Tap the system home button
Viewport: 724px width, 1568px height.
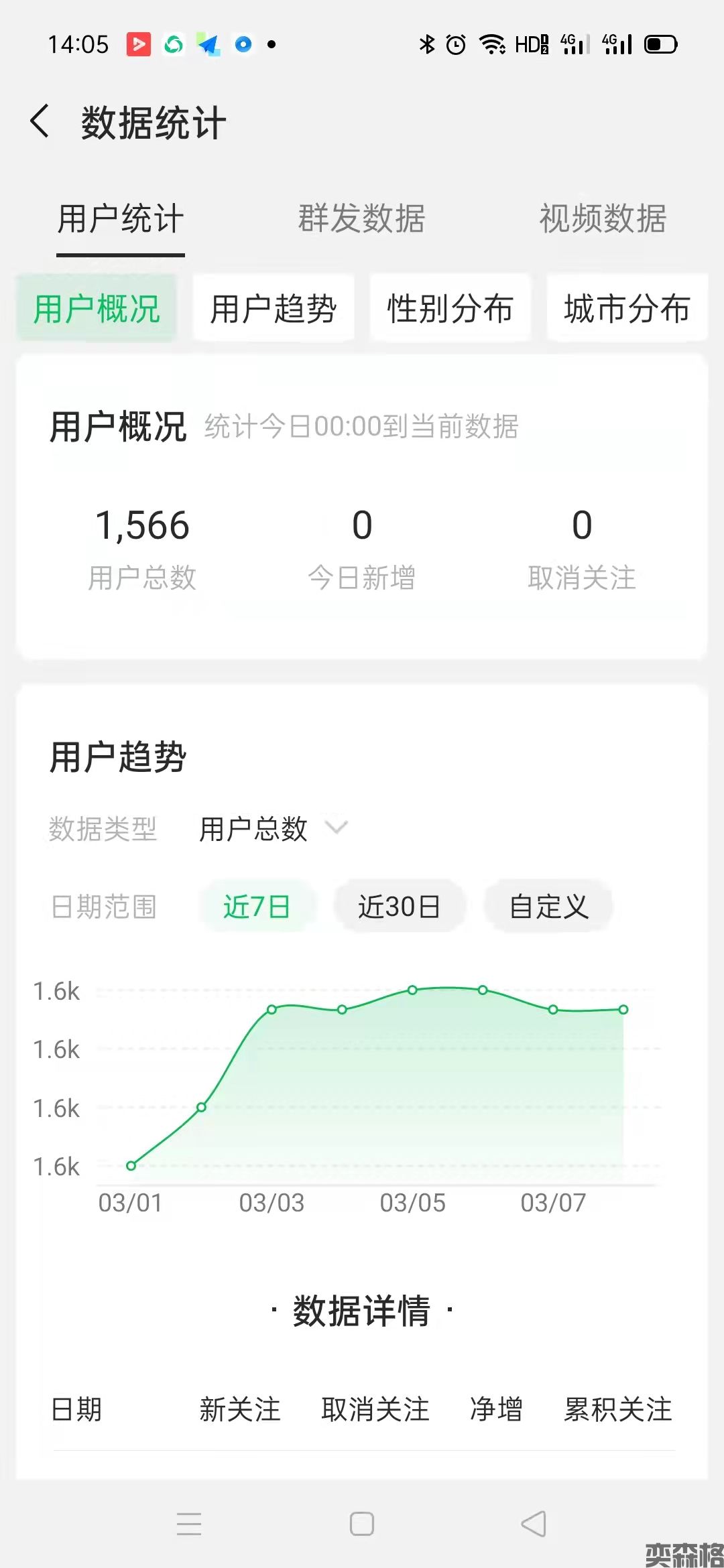362,1524
